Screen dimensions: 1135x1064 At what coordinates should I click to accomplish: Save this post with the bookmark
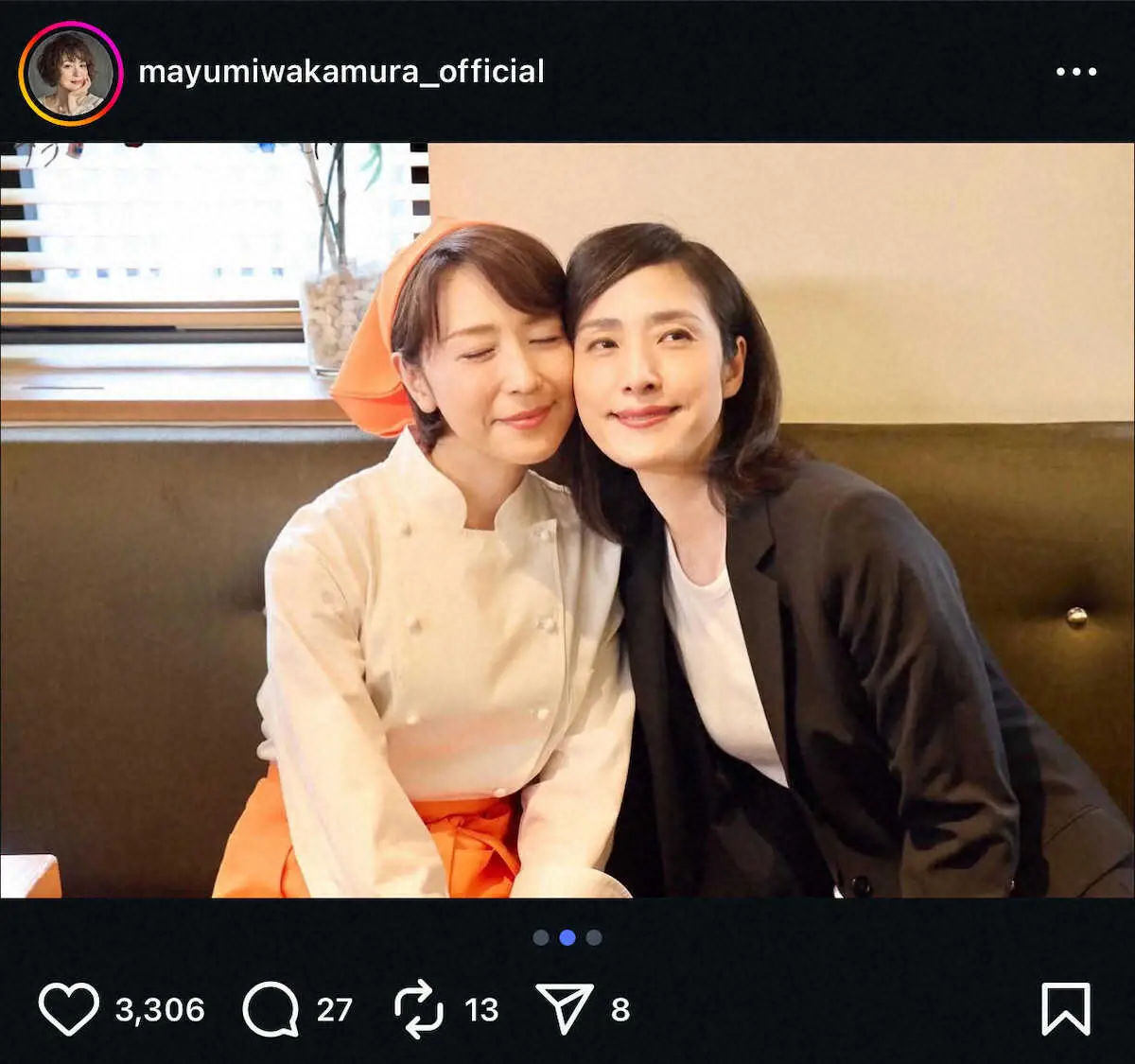click(1065, 1008)
